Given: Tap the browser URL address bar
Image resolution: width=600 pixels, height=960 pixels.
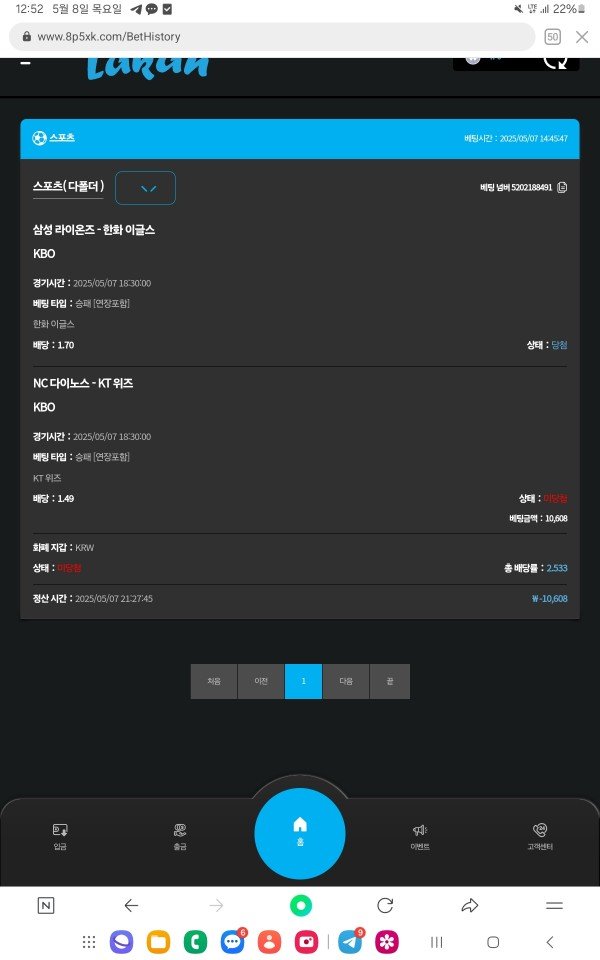Looking at the screenshot, I should (x=270, y=37).
